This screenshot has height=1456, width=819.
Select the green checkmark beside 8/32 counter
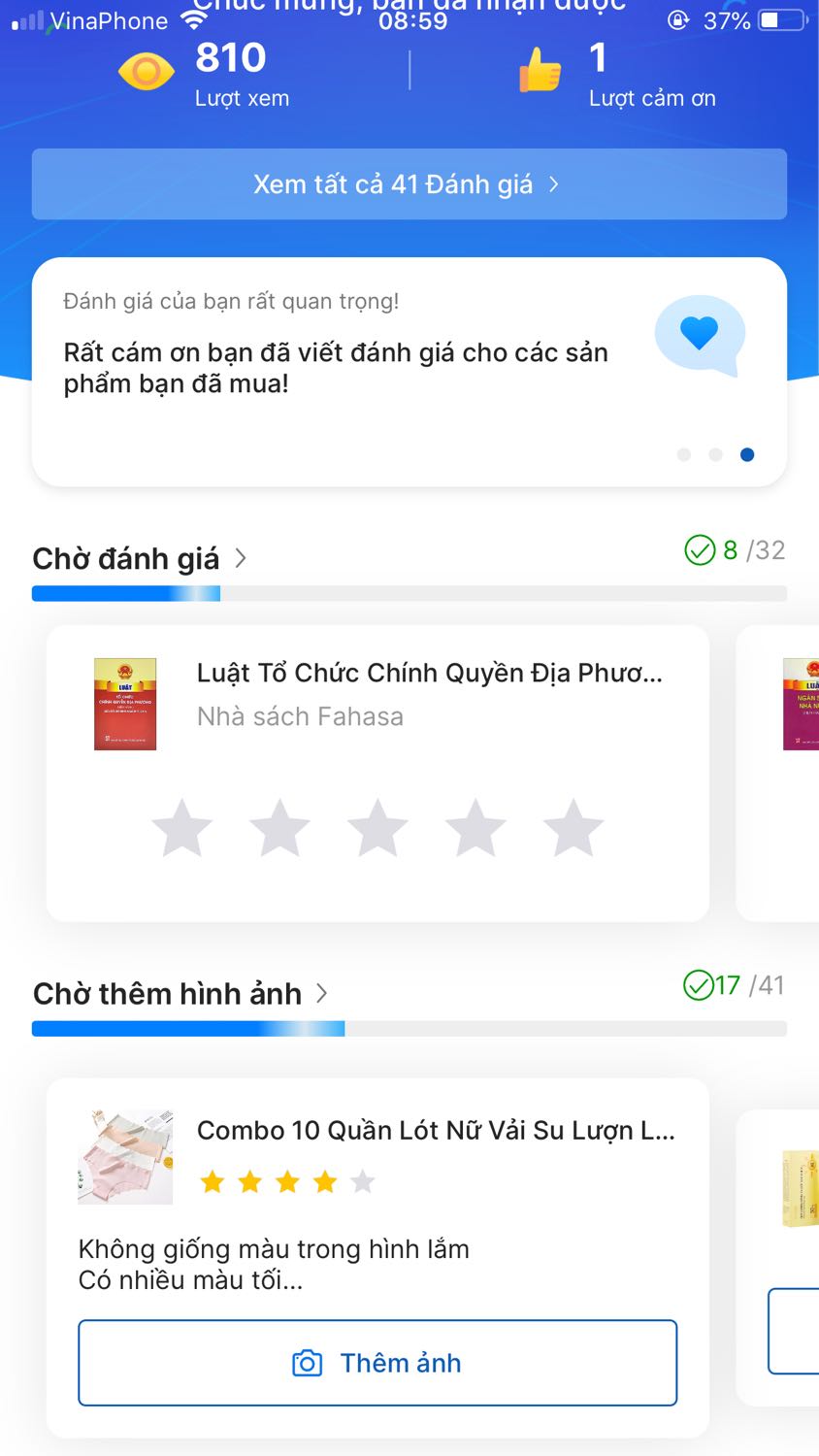click(x=702, y=550)
